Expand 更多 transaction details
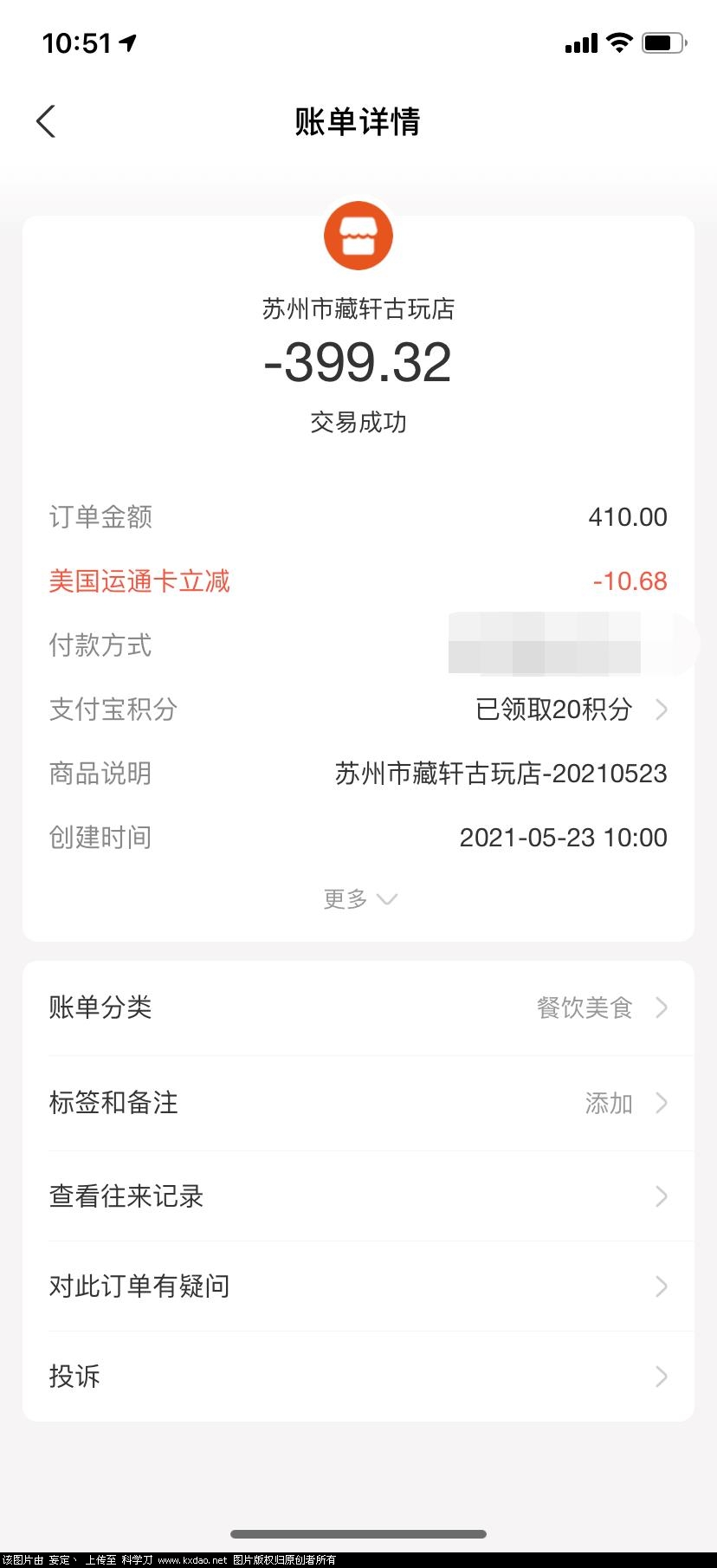 click(358, 899)
